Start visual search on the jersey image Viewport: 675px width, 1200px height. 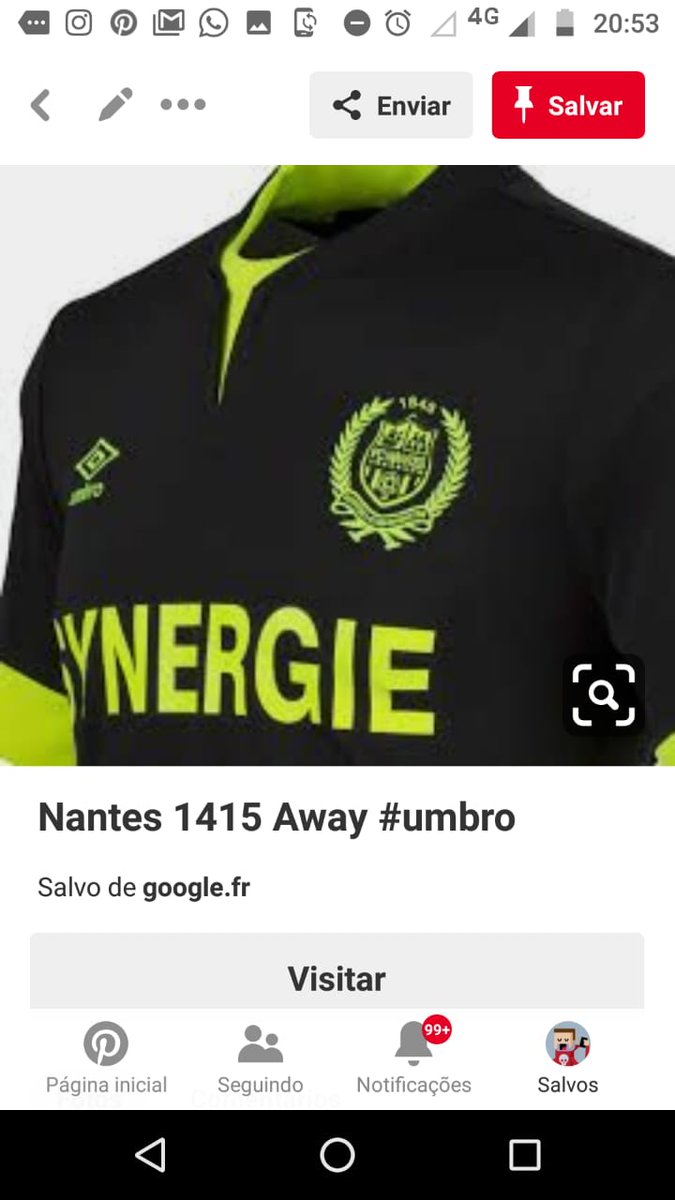click(603, 694)
